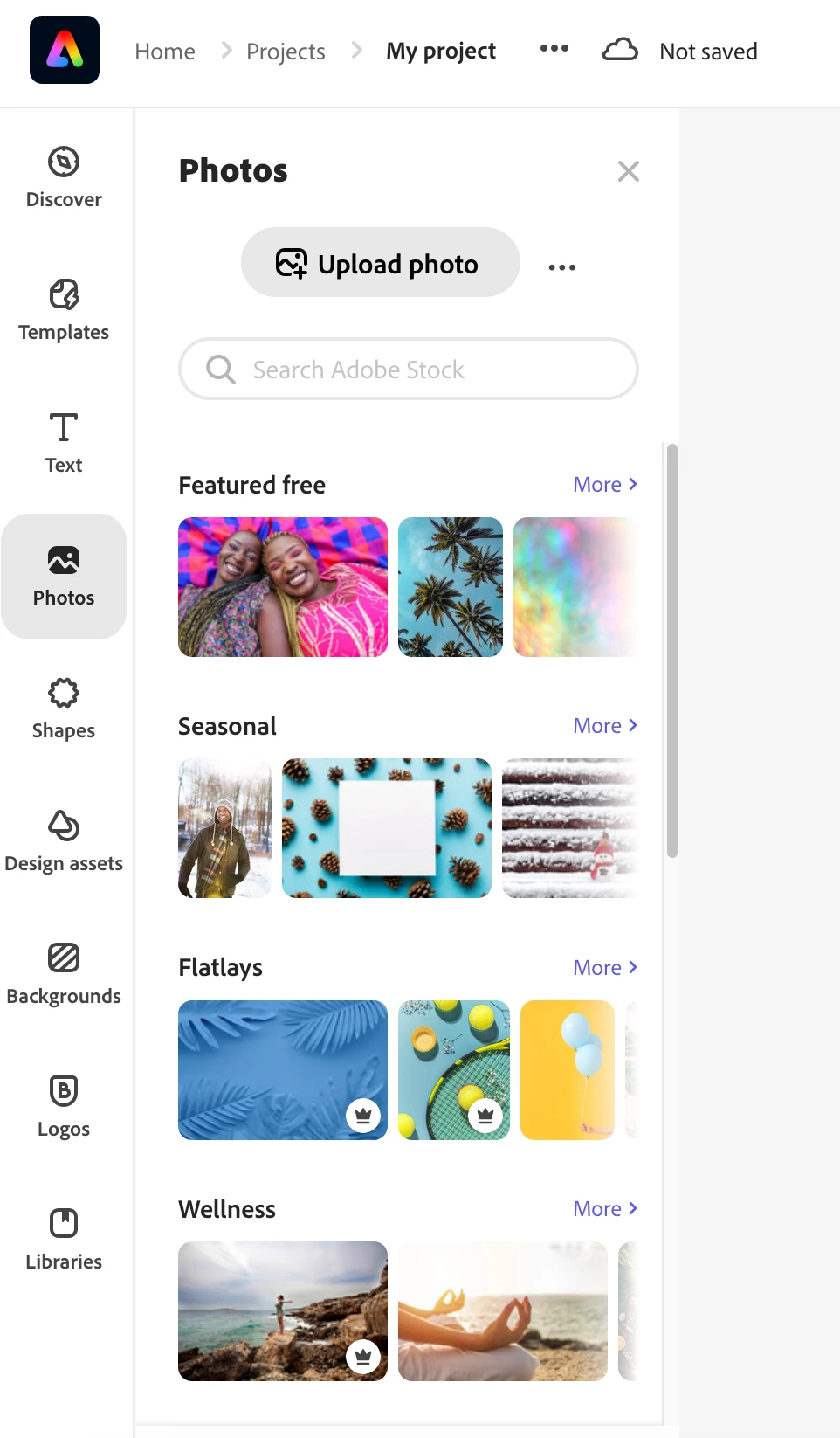Viewport: 840px width, 1438px height.
Task: Go to the Backgrounds tab
Action: click(64, 974)
